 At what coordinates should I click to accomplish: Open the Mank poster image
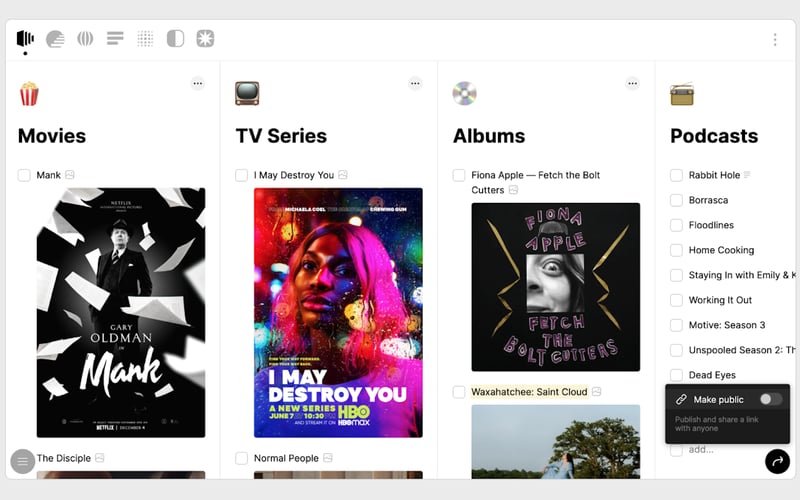click(121, 312)
